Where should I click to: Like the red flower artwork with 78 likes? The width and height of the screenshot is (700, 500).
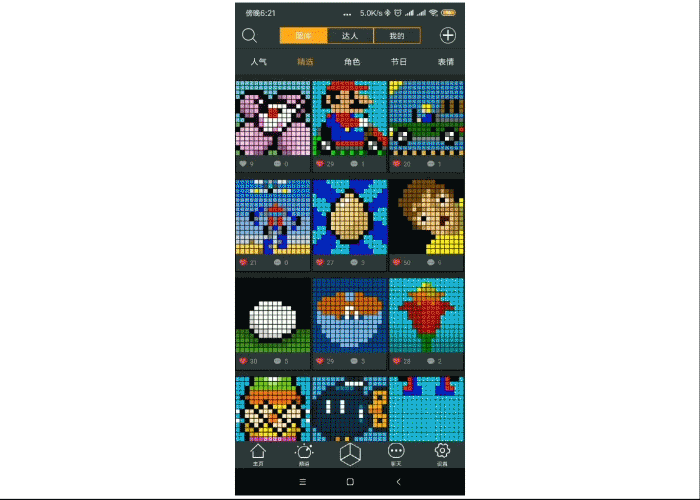click(396, 360)
